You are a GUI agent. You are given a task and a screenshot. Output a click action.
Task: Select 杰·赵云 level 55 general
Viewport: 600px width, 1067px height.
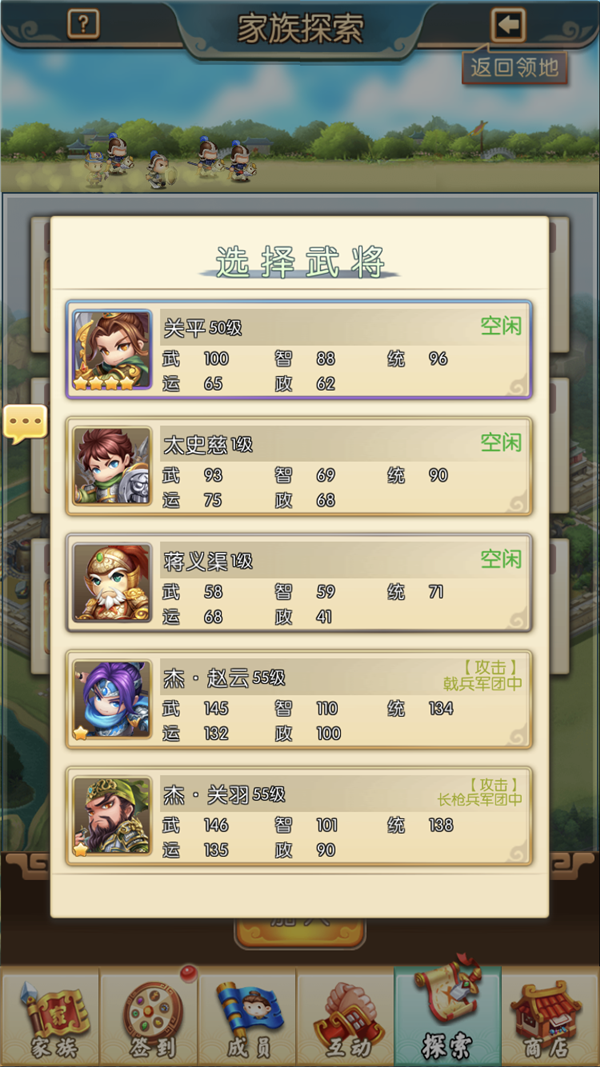pyautogui.click(x=299, y=699)
